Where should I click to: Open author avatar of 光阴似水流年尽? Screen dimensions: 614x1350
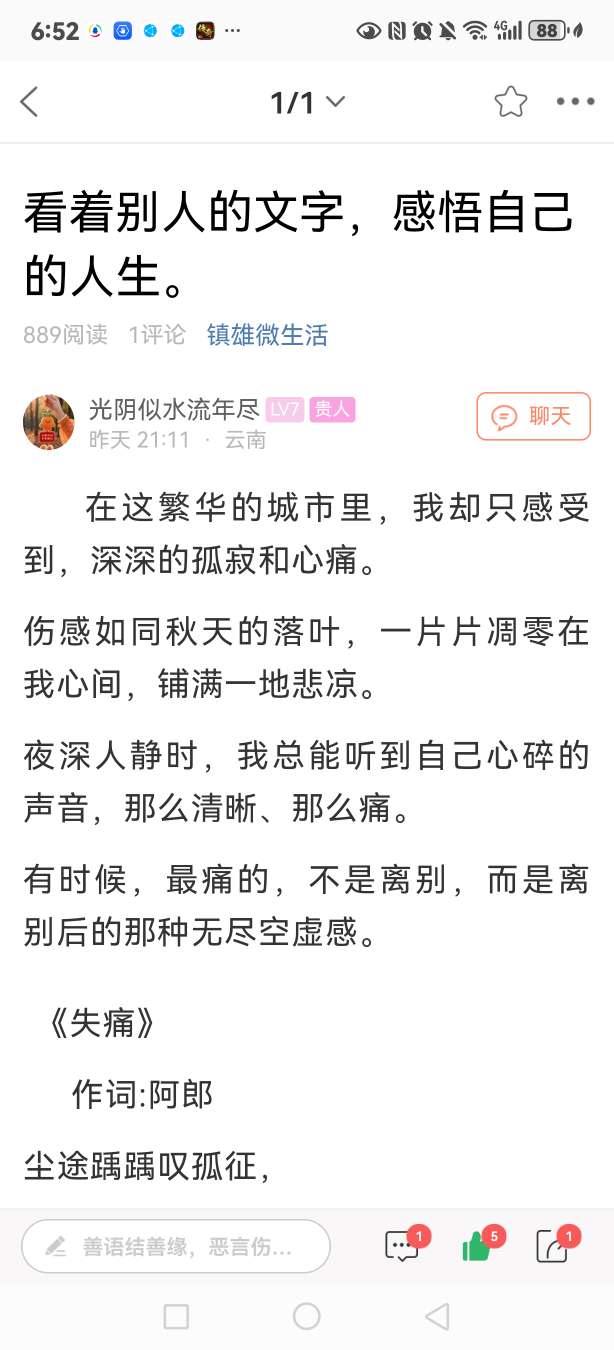pos(49,422)
